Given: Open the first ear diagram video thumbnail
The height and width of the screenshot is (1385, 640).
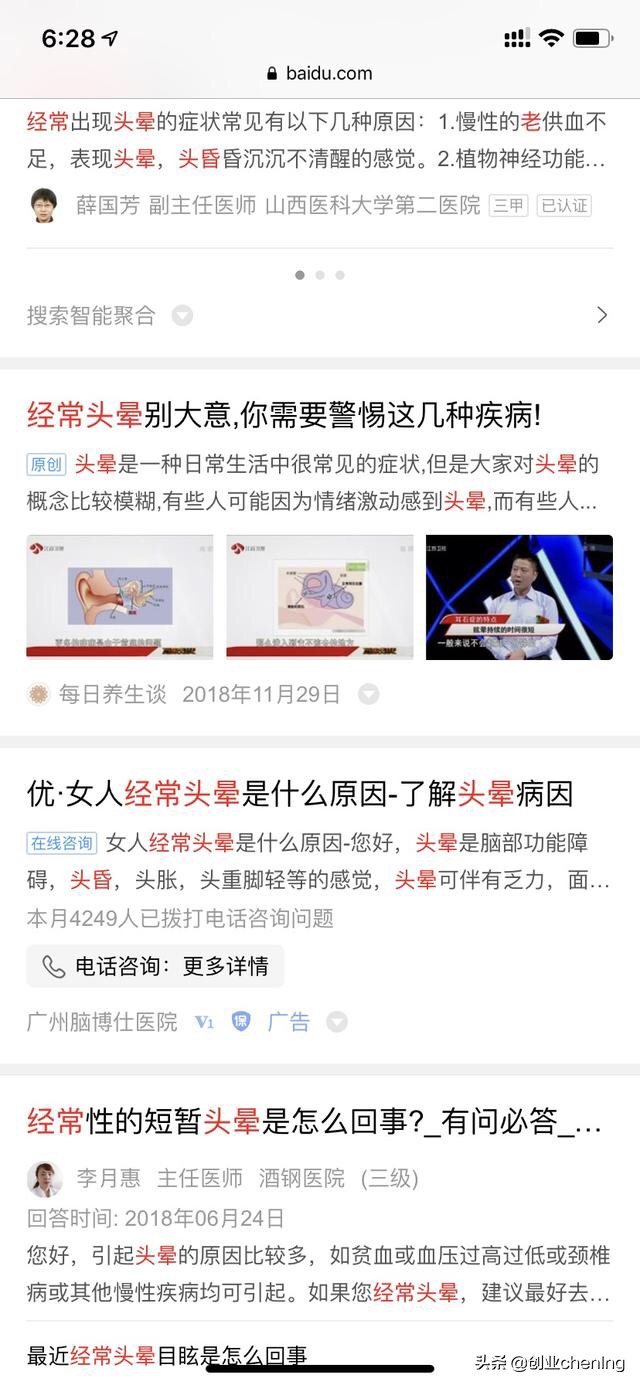Looking at the screenshot, I should 120,596.
